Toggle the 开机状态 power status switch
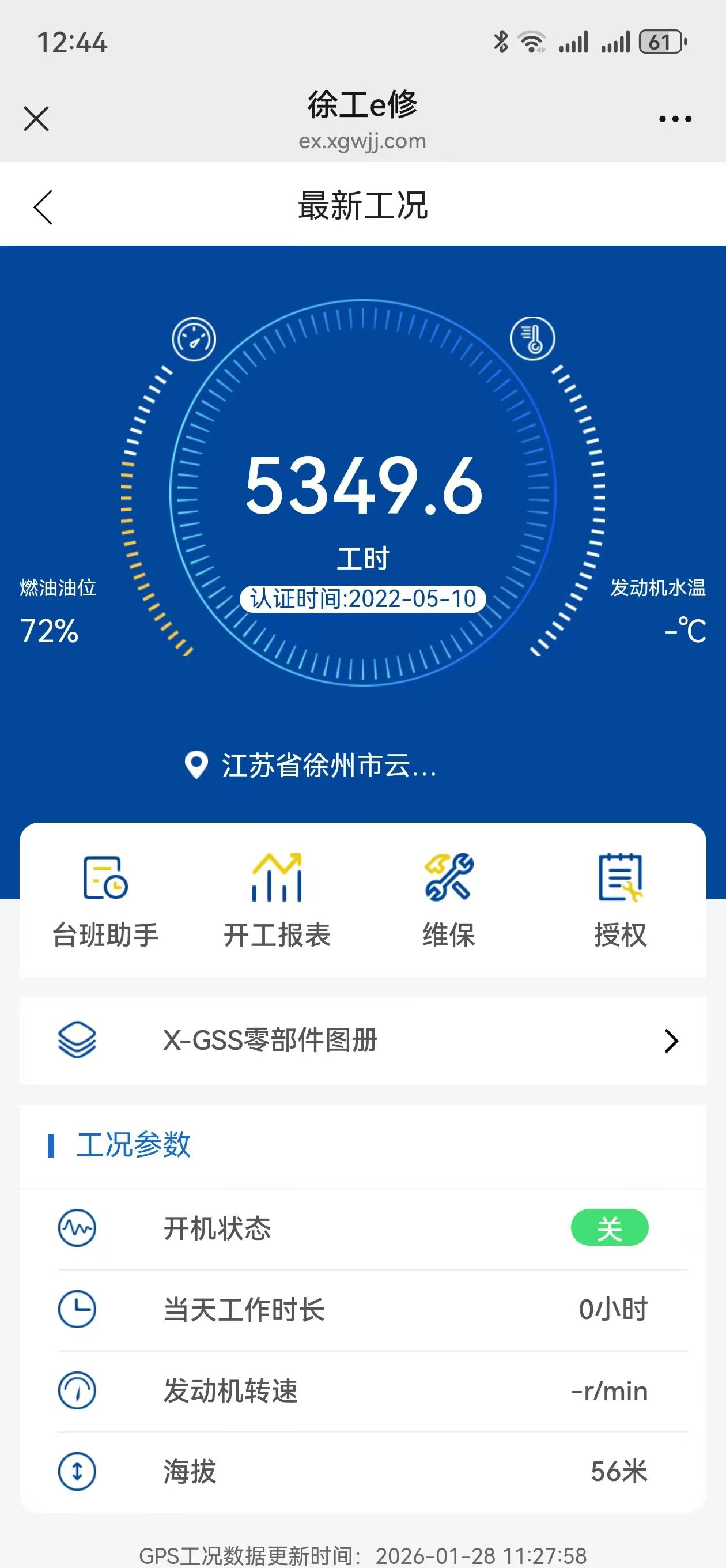Screen dimensions: 726x1568 tap(609, 1228)
